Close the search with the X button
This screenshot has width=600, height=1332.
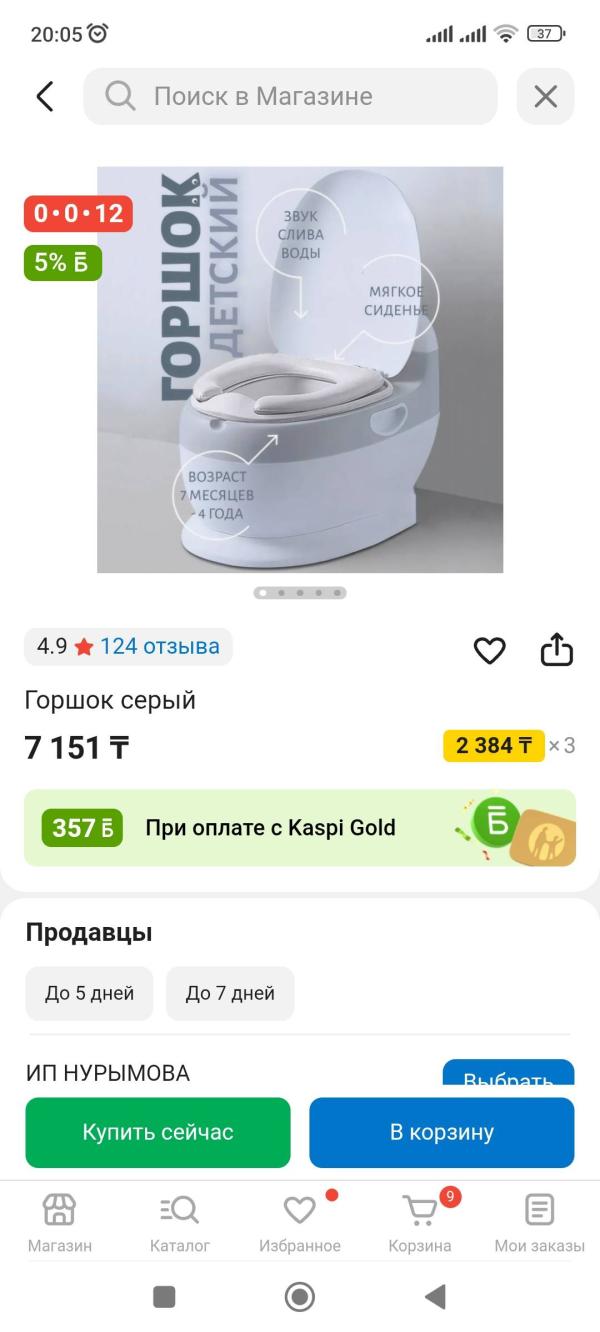545,96
